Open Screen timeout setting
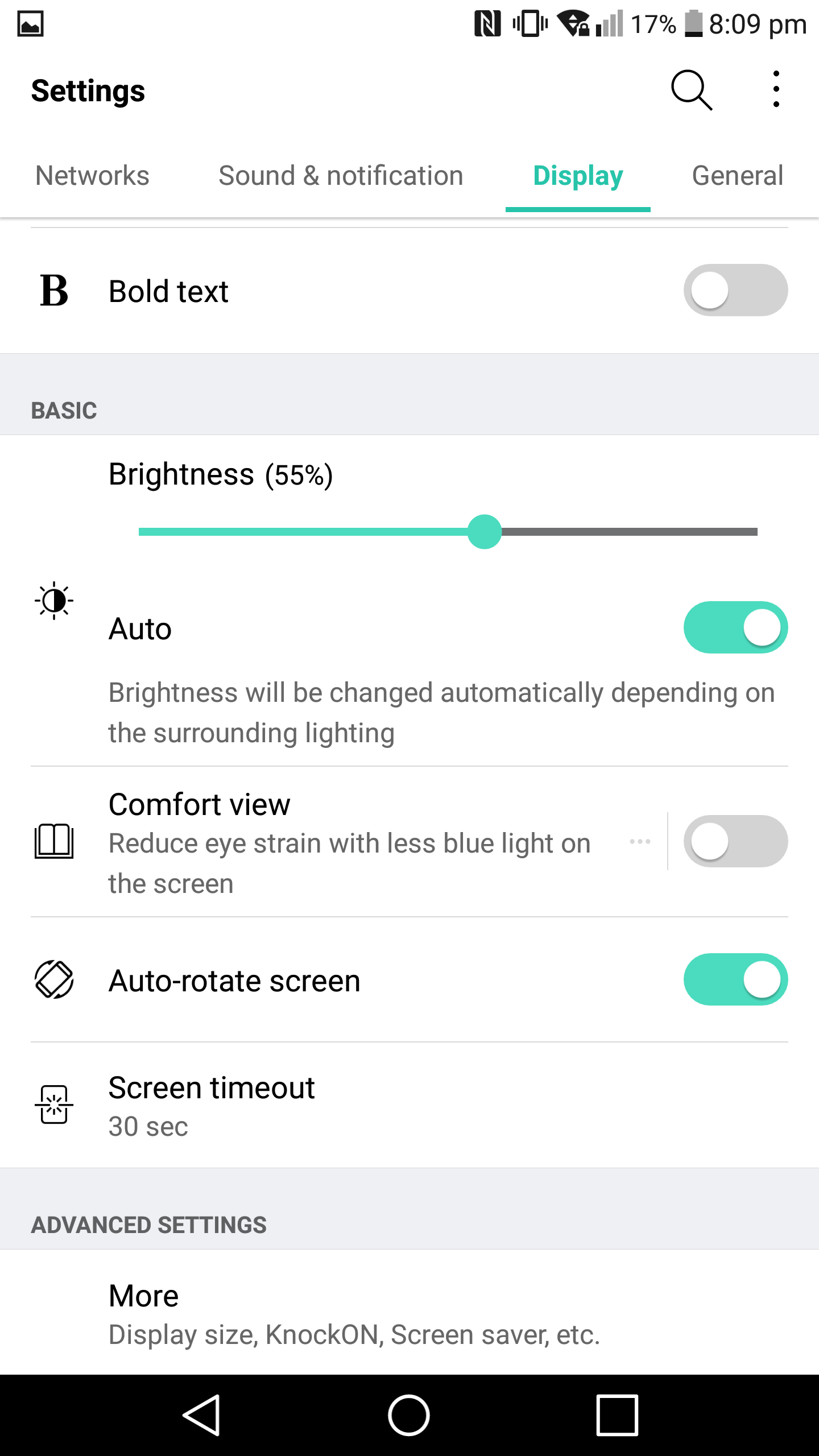 (409, 1105)
